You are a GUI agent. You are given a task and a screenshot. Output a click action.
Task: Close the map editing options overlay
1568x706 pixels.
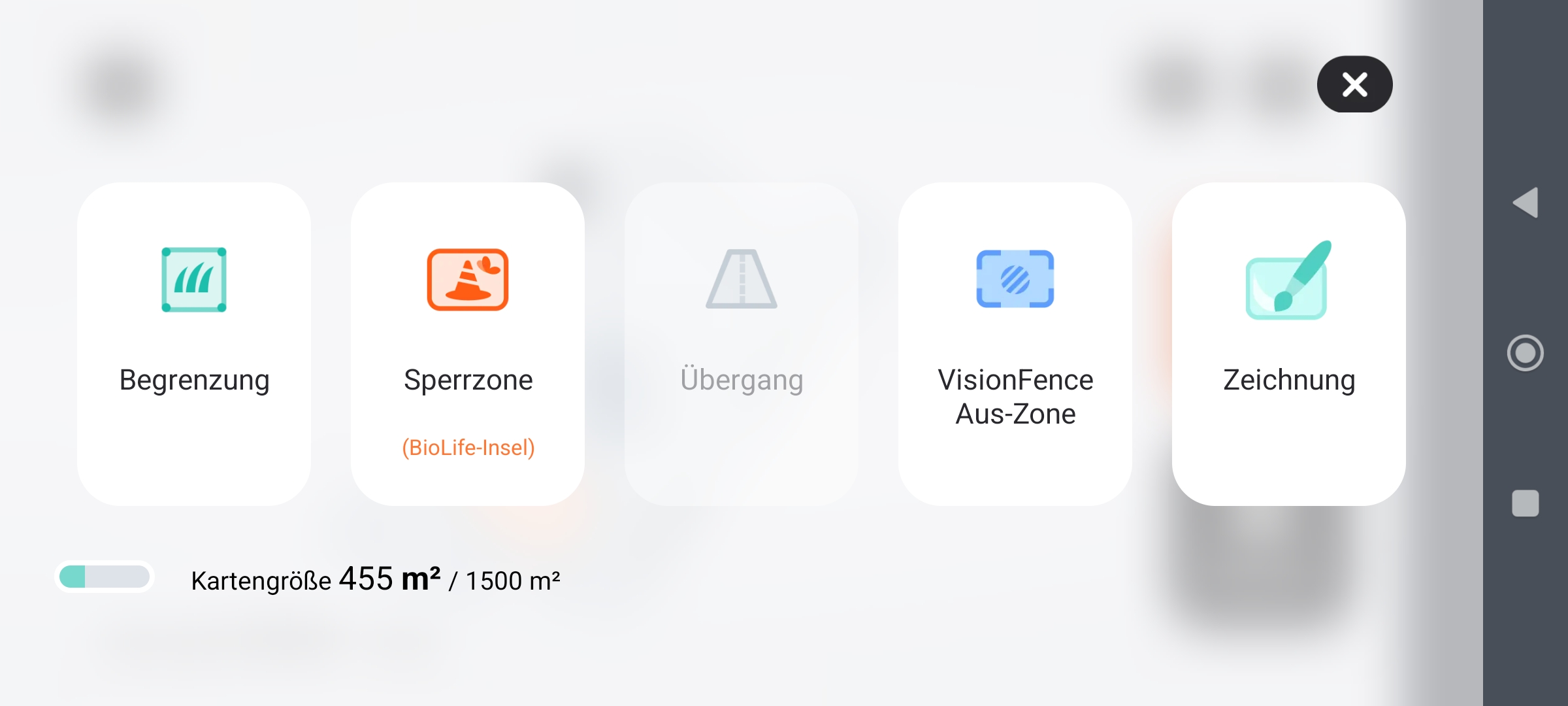click(x=1354, y=84)
